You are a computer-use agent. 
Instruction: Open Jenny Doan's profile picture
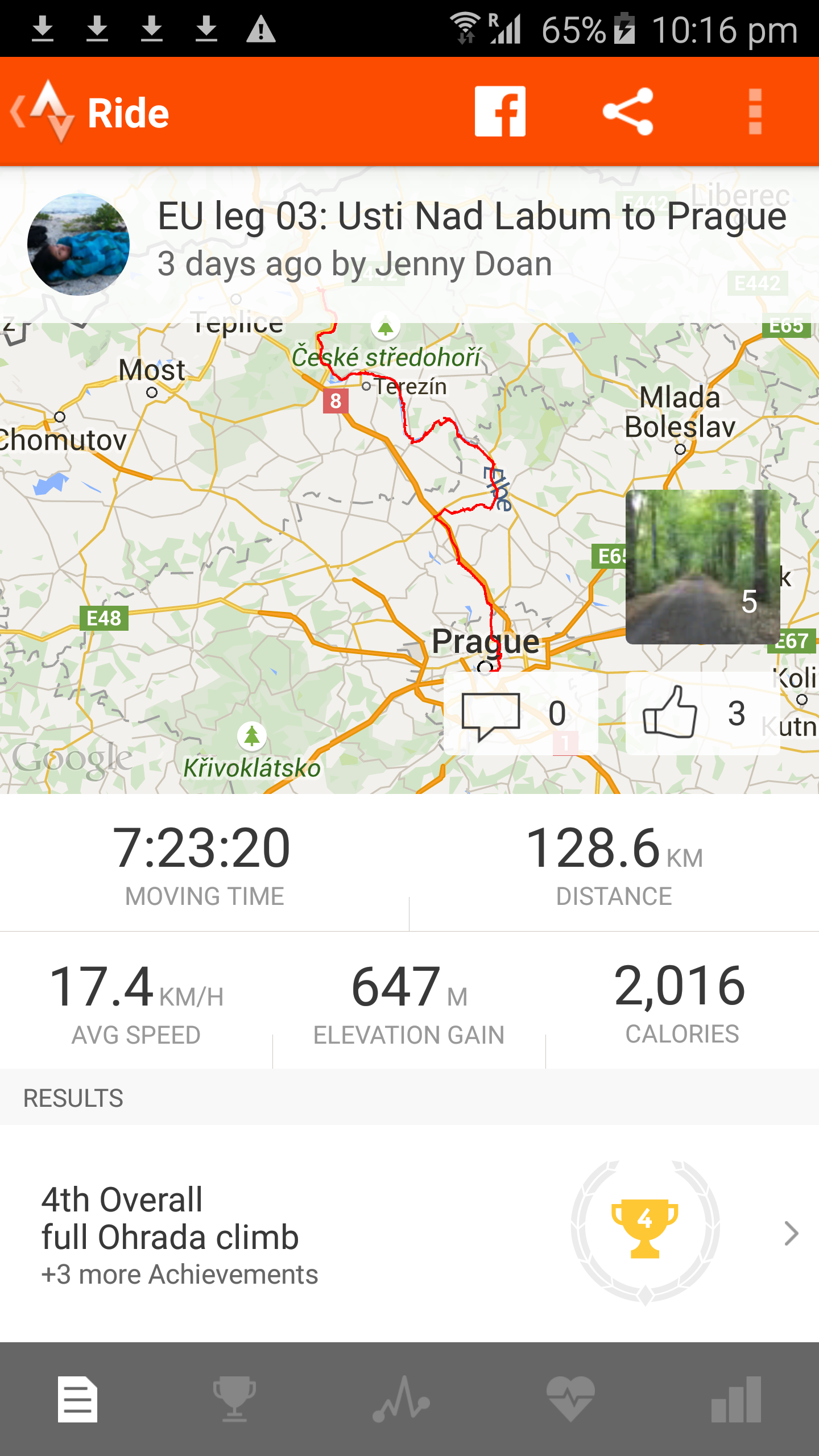tap(78, 245)
